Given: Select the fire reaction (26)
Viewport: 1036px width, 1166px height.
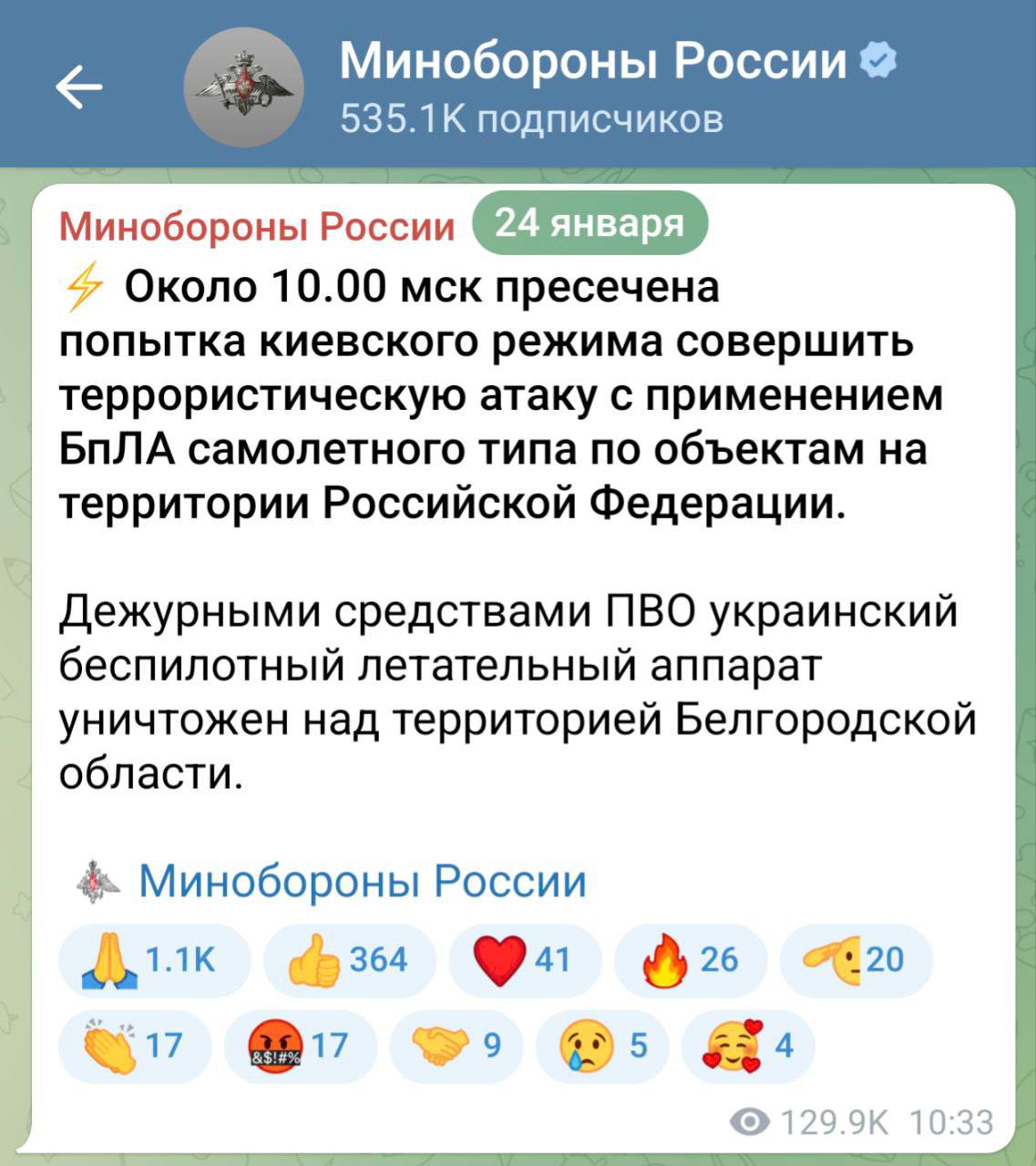Looking at the screenshot, I should click(690, 960).
